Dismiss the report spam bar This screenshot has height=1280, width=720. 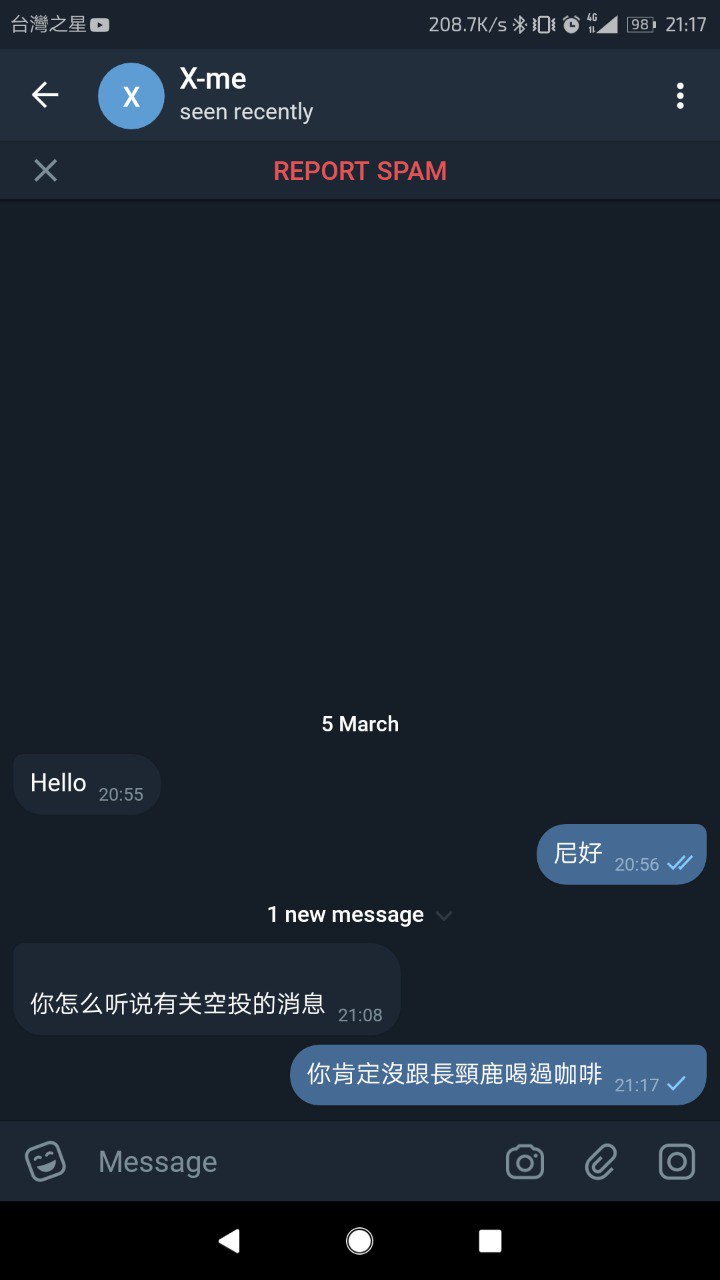point(45,171)
